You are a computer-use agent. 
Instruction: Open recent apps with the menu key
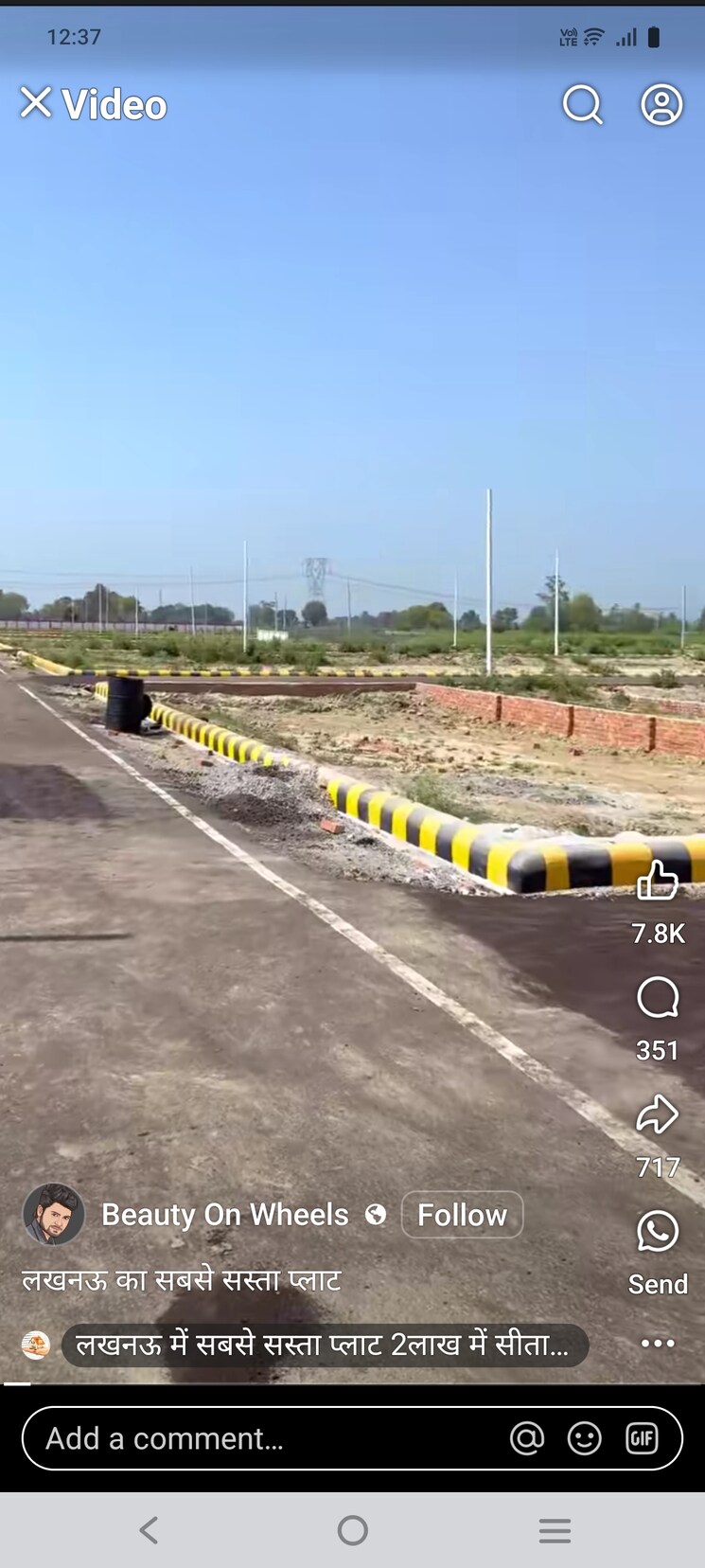pos(555,1530)
